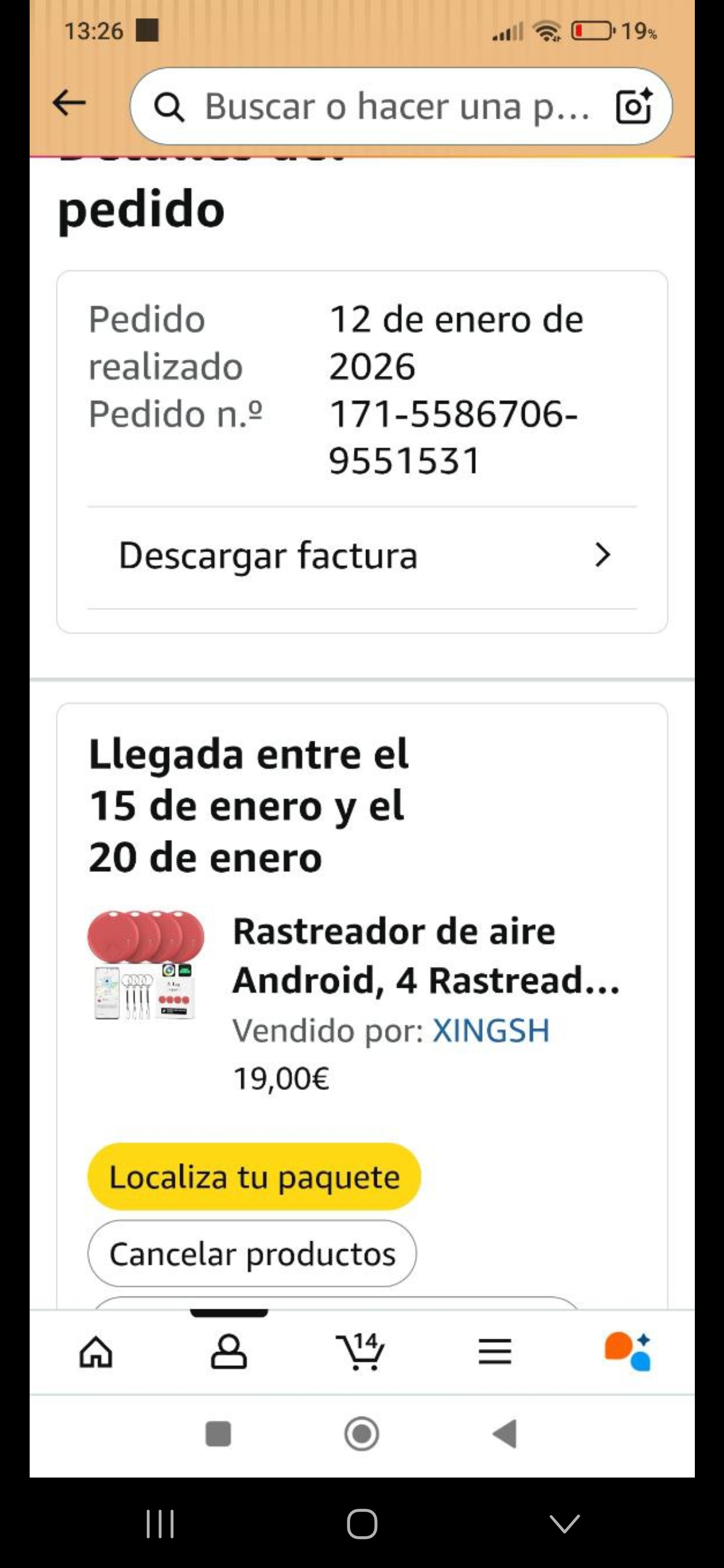Open the camera lens search icon
This screenshot has width=724, height=1568.
coord(634,107)
